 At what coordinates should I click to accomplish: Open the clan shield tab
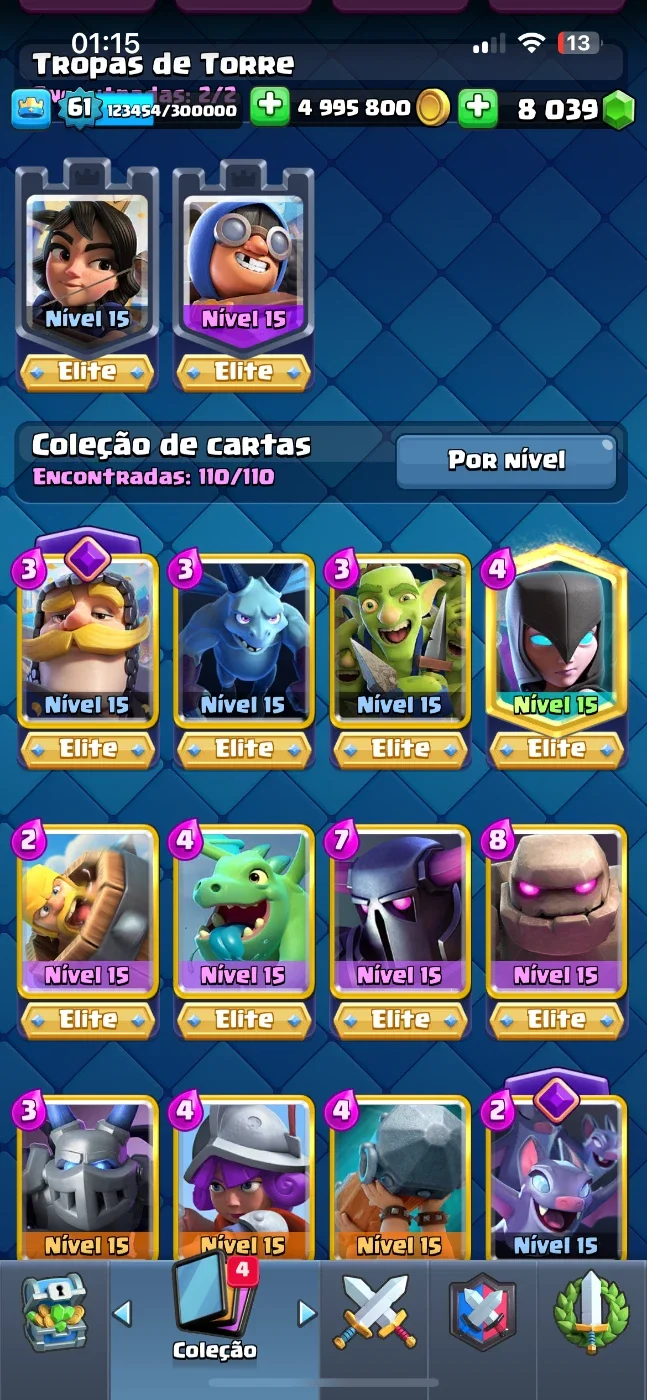pos(482,1312)
